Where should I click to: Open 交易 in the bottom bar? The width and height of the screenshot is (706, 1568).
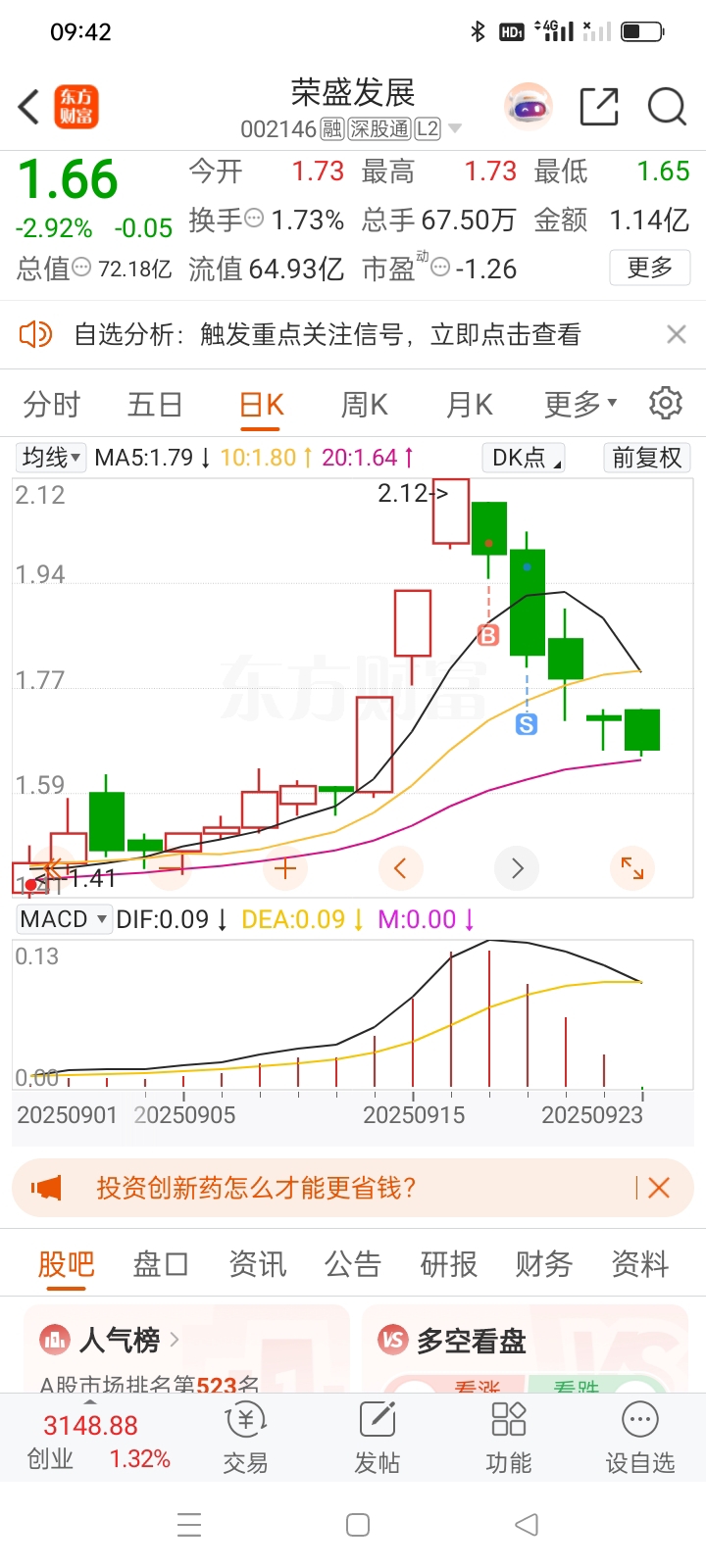coord(245,1438)
